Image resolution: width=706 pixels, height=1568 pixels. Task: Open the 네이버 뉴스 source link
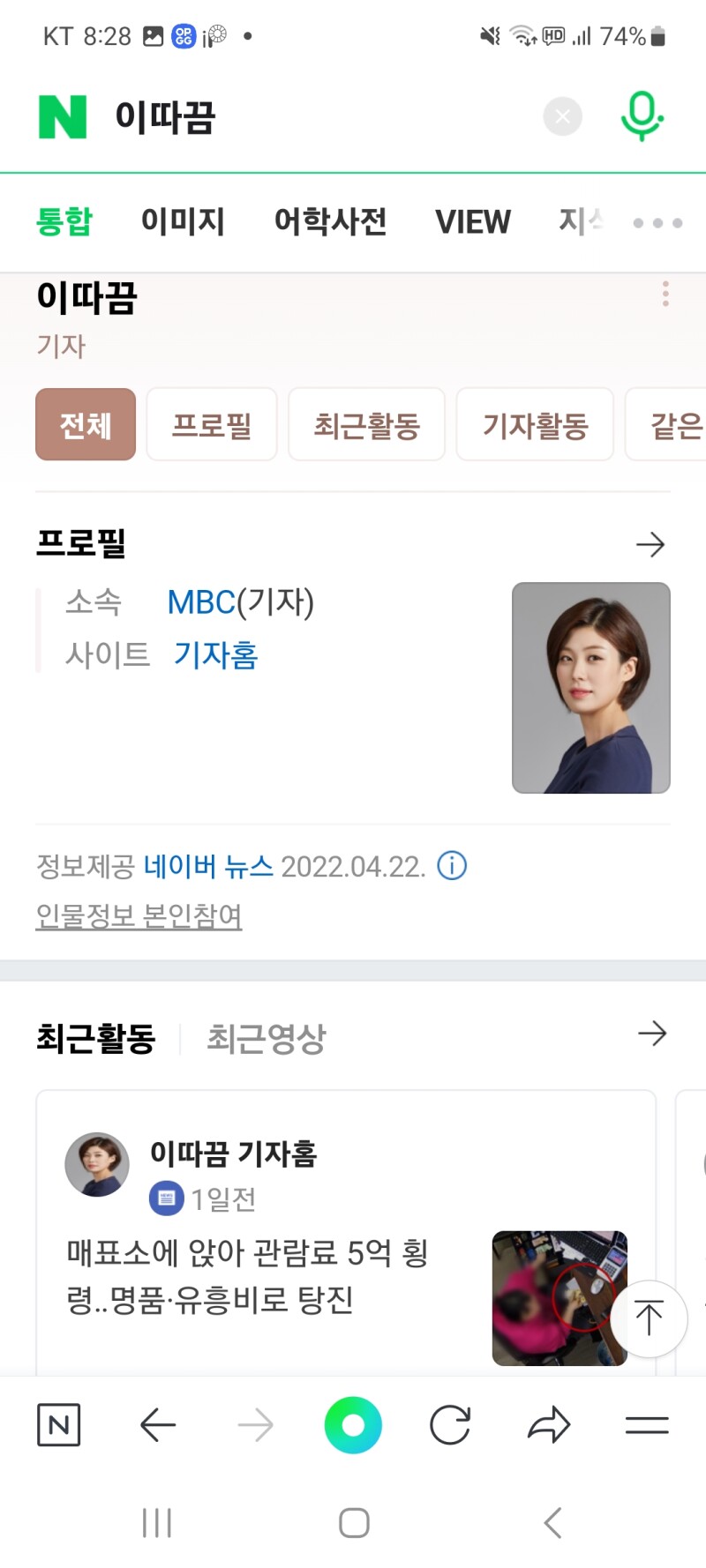click(x=208, y=867)
